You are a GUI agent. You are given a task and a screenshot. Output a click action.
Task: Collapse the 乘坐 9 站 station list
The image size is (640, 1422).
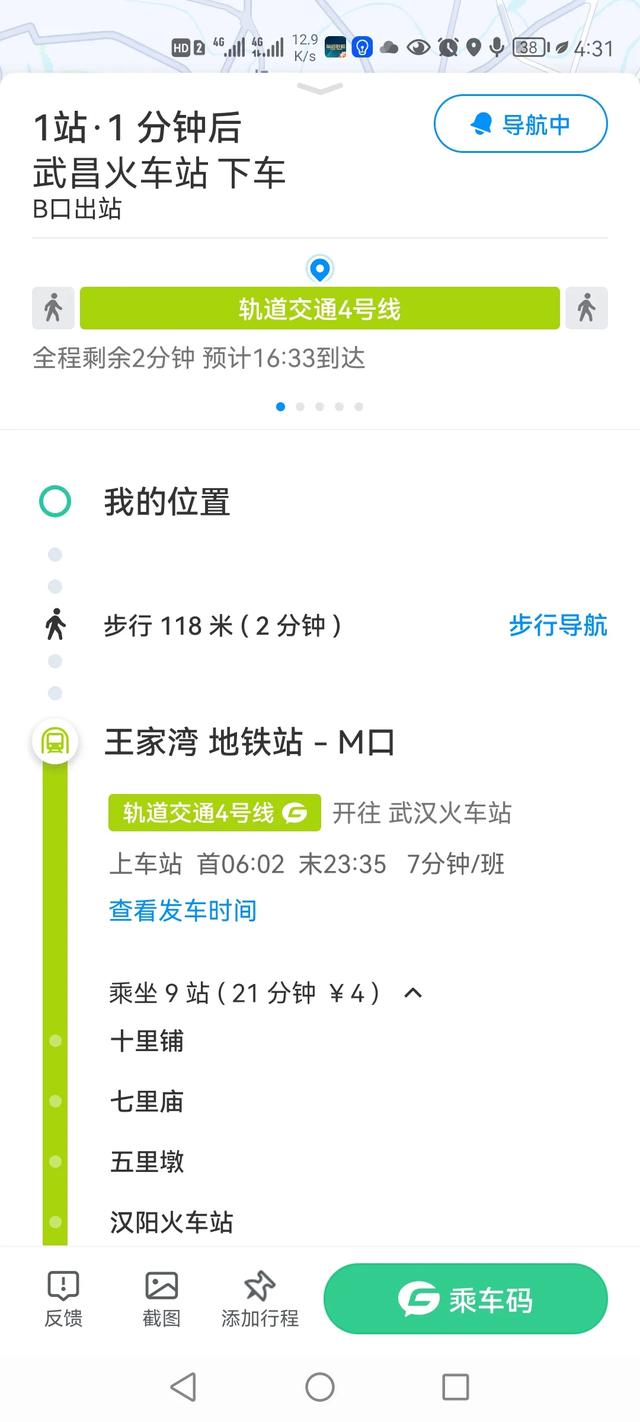pyautogui.click(x=412, y=993)
